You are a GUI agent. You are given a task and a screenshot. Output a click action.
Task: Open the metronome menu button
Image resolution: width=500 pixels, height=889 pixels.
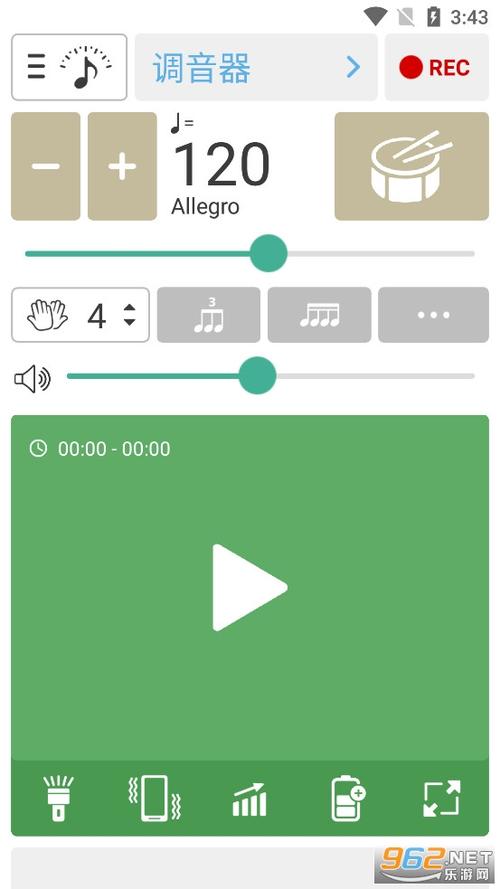pos(69,67)
